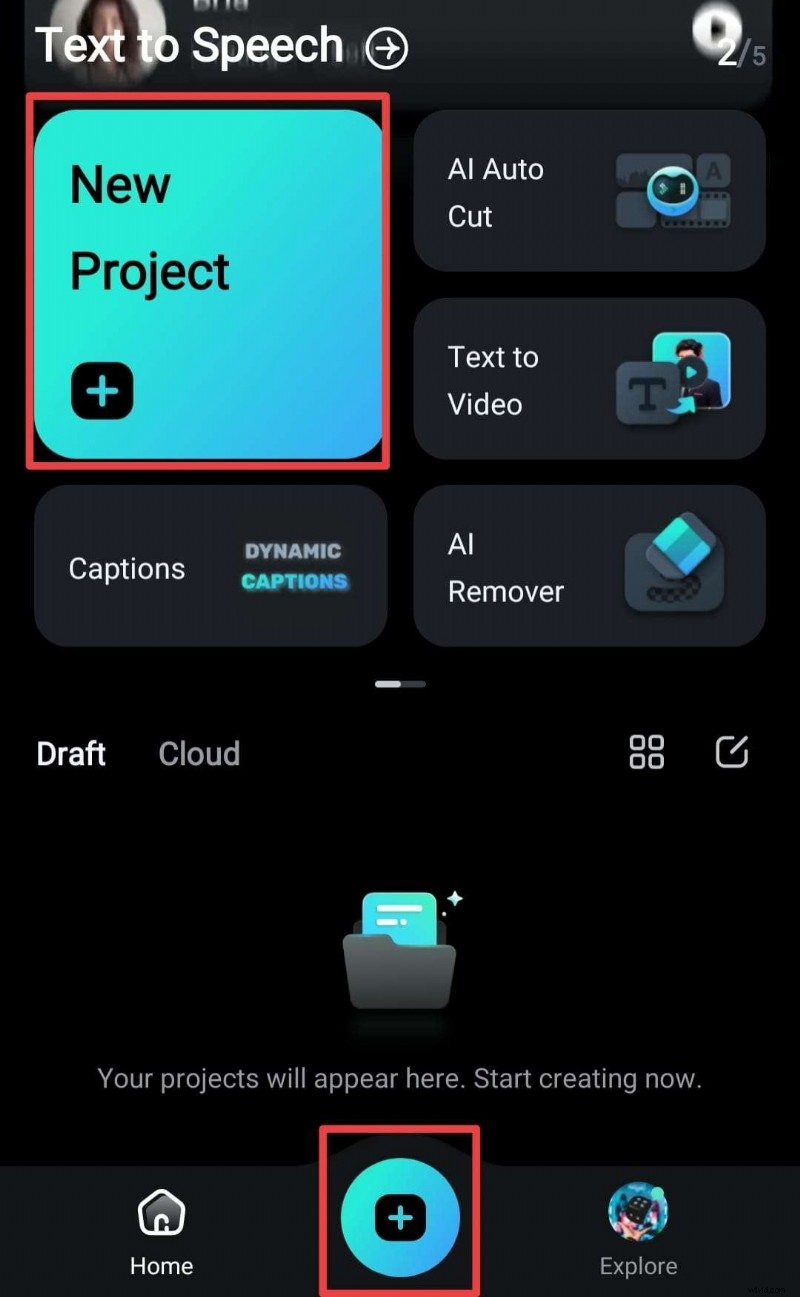Open the AI Auto Cut tool
The width and height of the screenshot is (800, 1297).
(588, 192)
